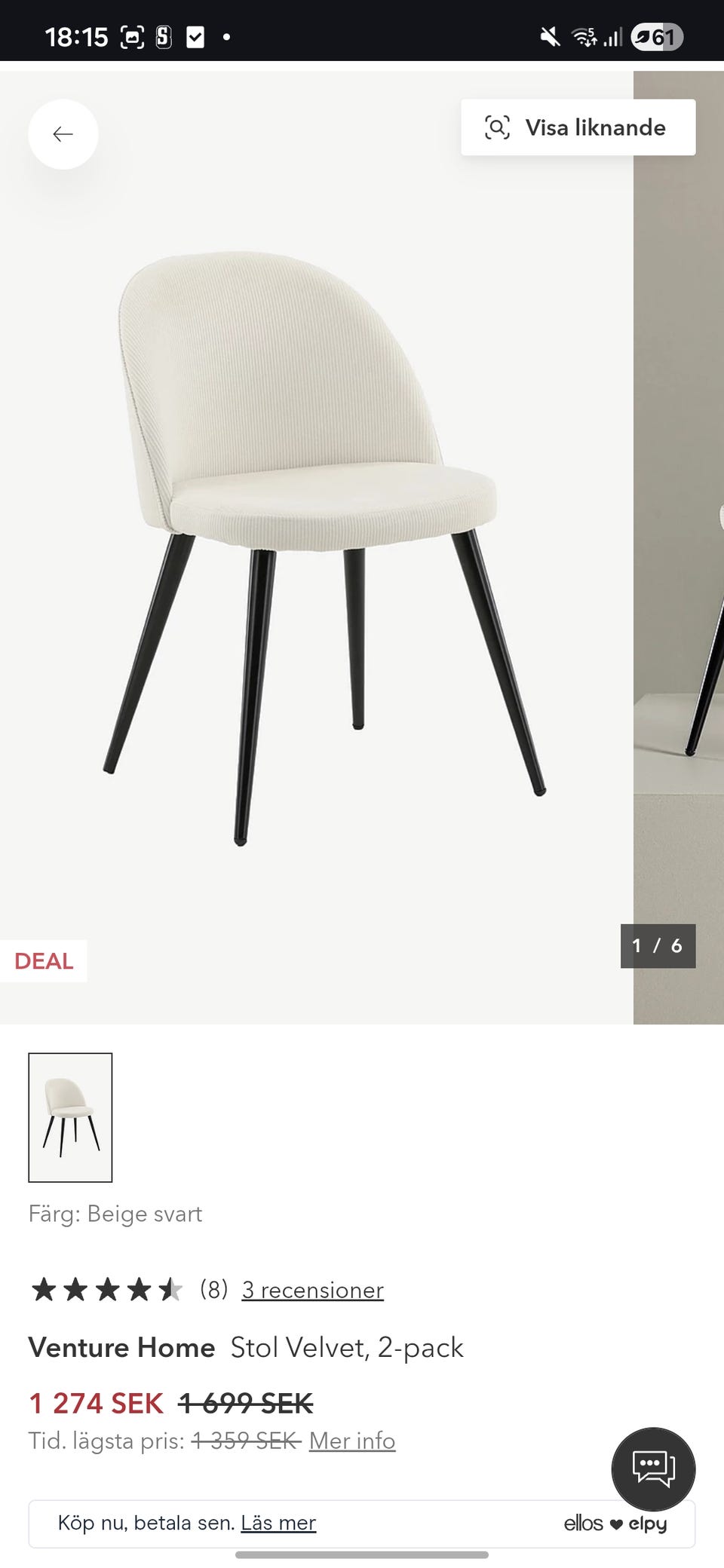Follow the Läs mer payment link

pos(278,1523)
